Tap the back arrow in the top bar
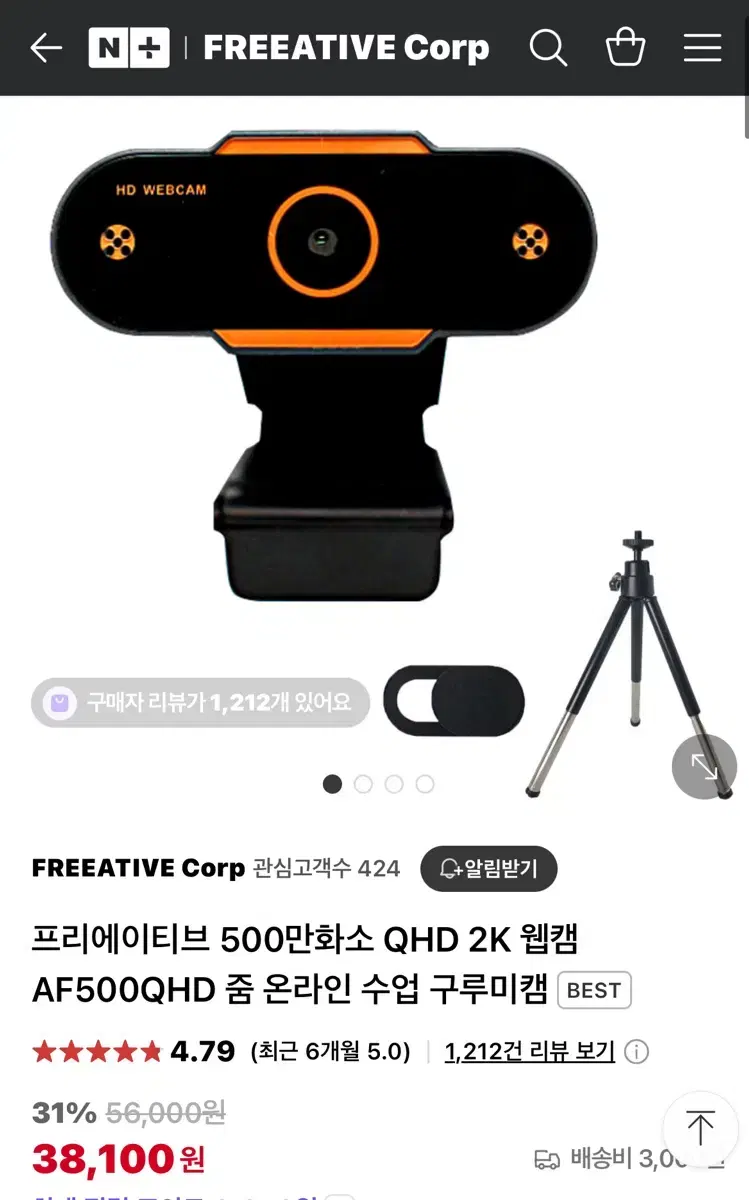The width and height of the screenshot is (749, 1200). click(x=45, y=47)
